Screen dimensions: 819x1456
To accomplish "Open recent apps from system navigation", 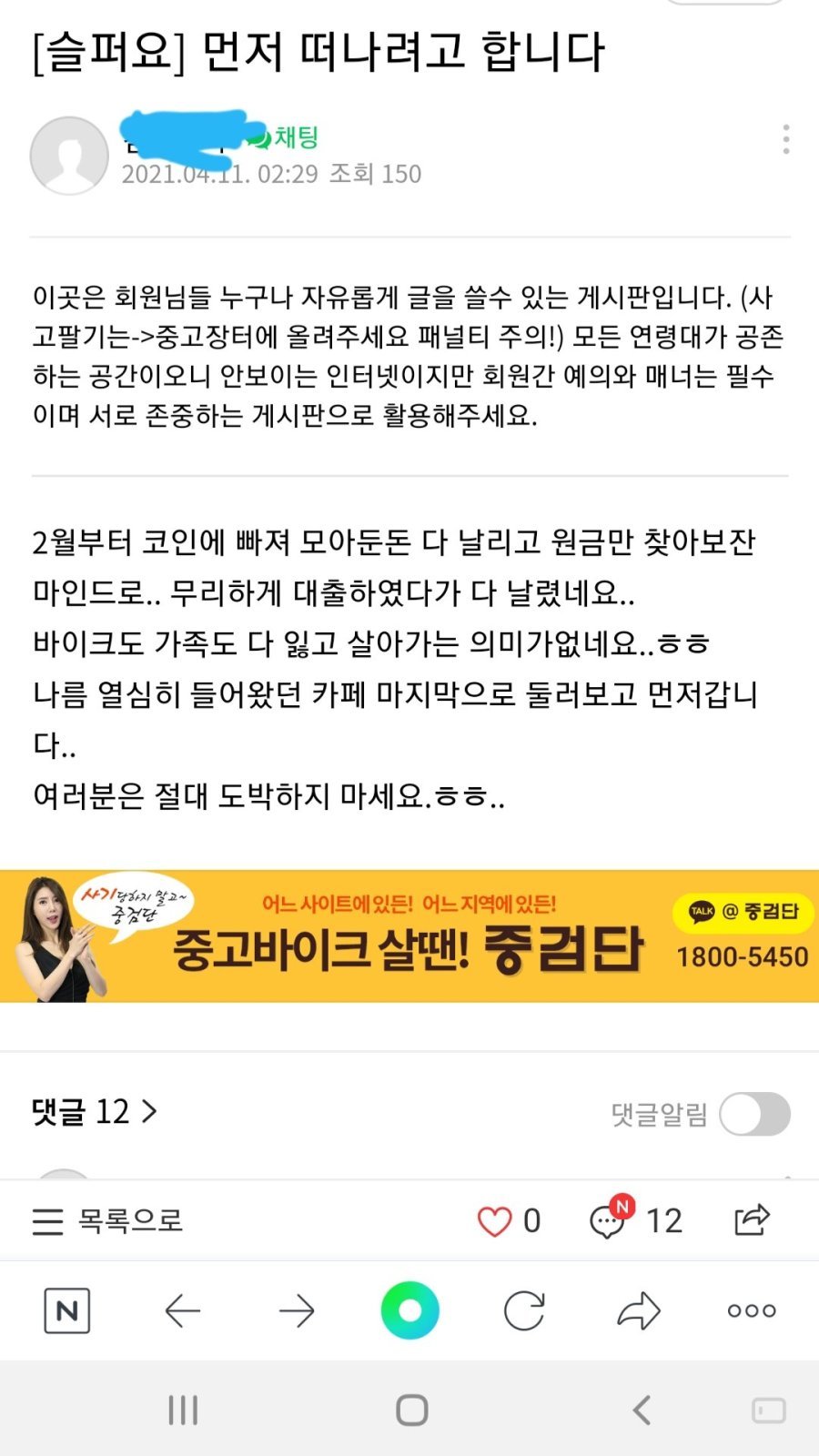I will pyautogui.click(x=183, y=1410).
